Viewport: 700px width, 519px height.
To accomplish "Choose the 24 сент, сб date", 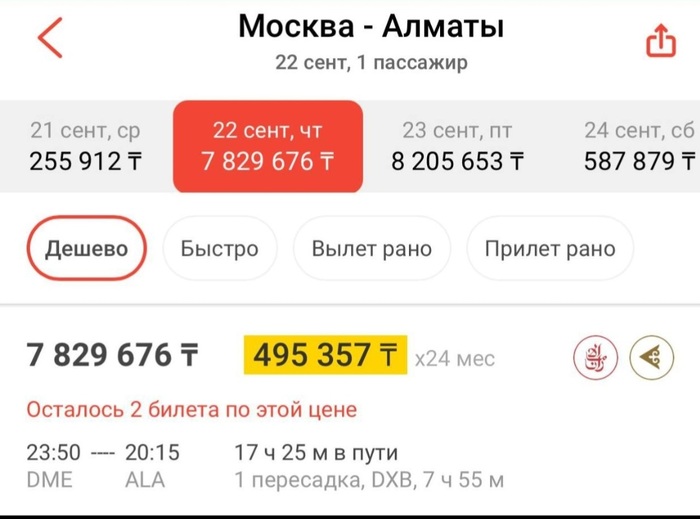I will pos(640,146).
